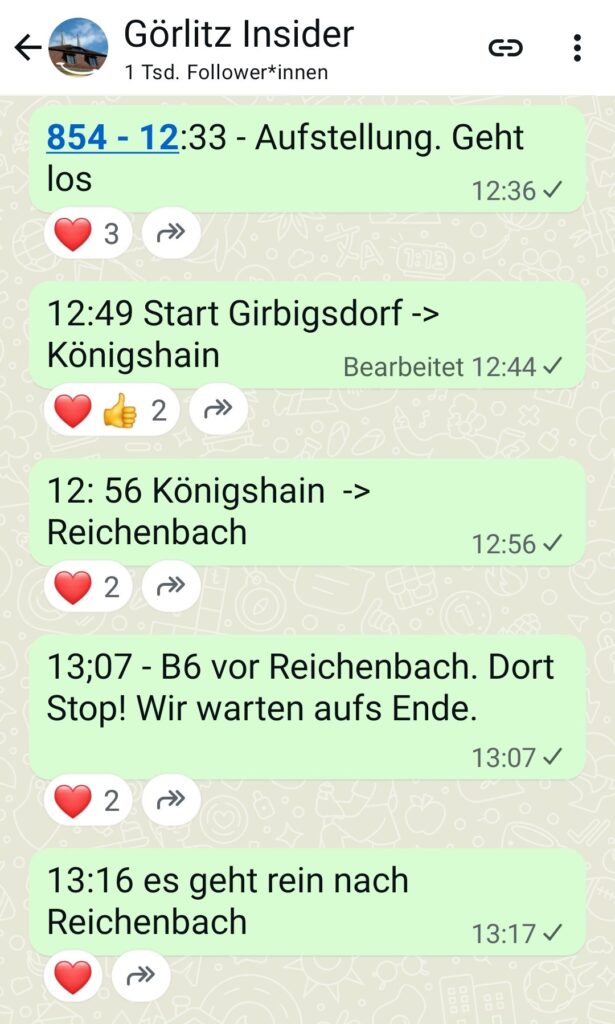Tap reactions under Start Girbigsdorf message
This screenshot has width=615, height=1024.
(x=112, y=410)
